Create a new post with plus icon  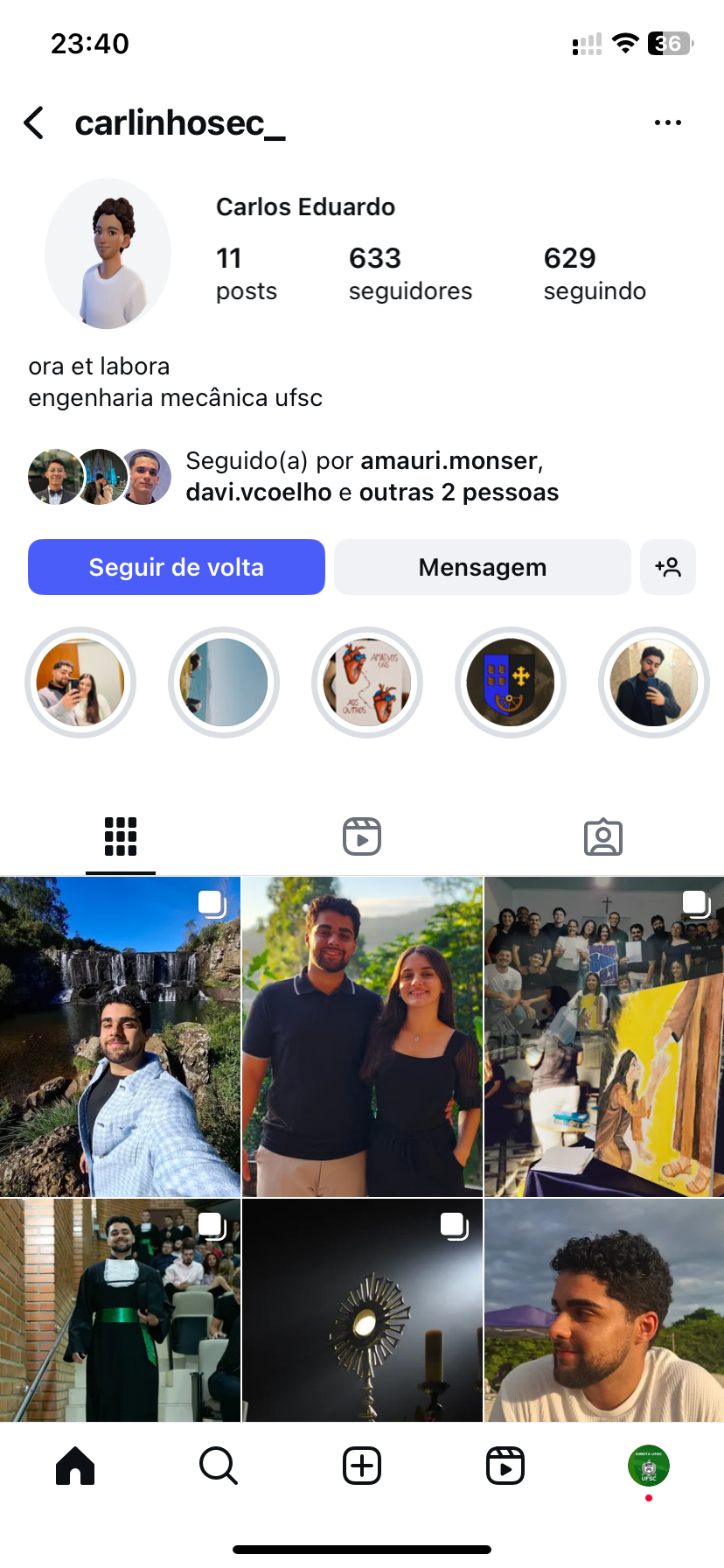[362, 1466]
